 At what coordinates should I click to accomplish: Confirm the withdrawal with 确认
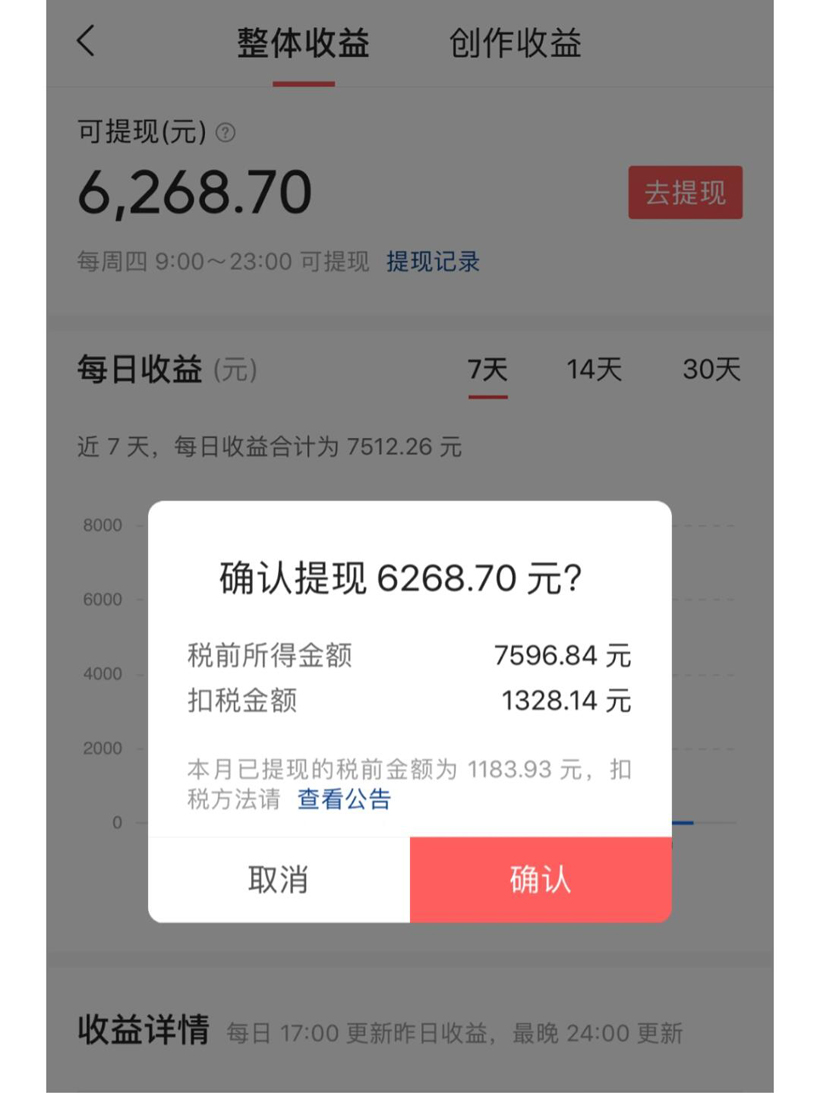[540, 880]
